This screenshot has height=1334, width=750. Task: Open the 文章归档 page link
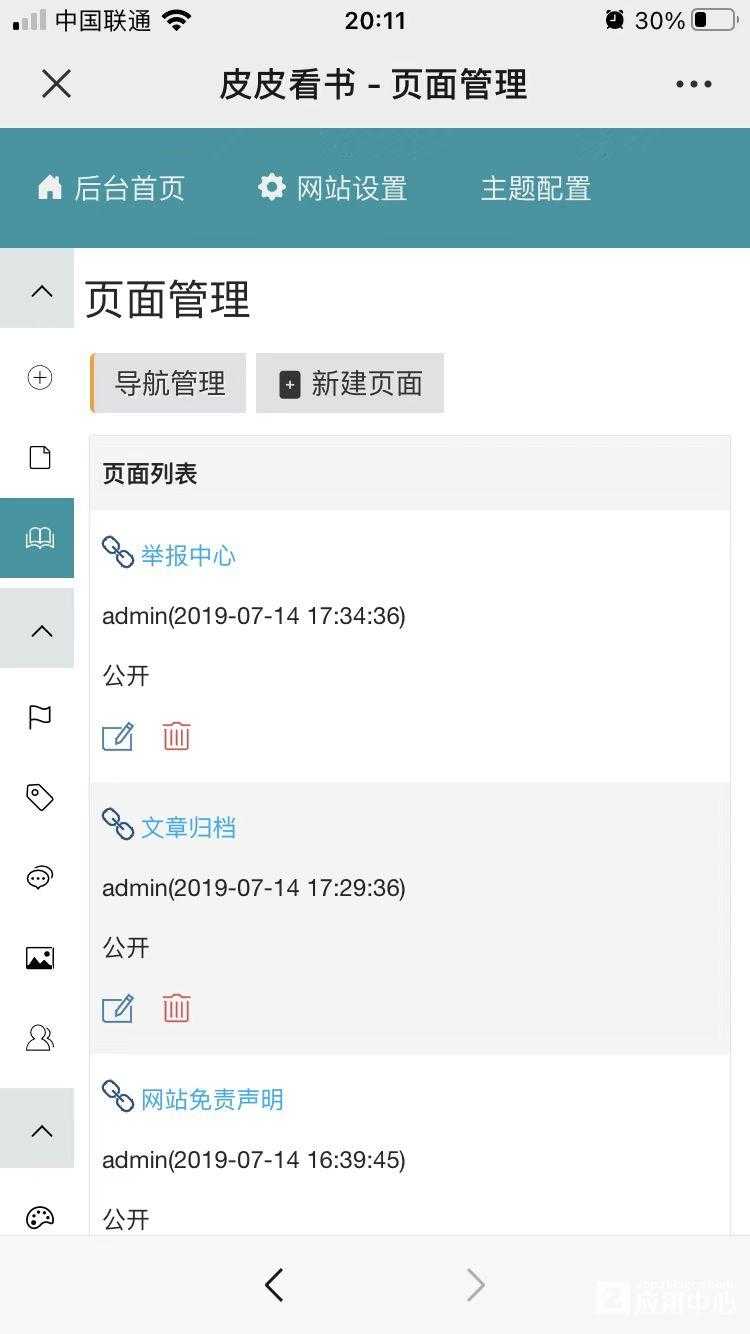coord(188,827)
